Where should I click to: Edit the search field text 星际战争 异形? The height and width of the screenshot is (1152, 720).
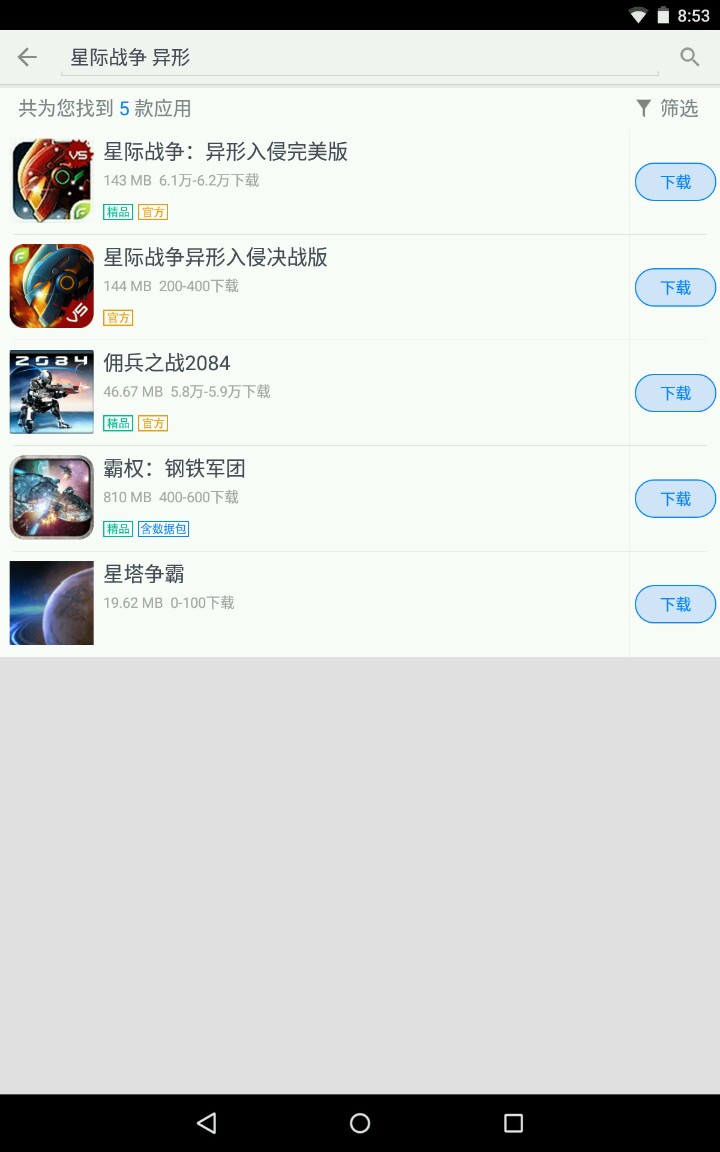coord(360,58)
